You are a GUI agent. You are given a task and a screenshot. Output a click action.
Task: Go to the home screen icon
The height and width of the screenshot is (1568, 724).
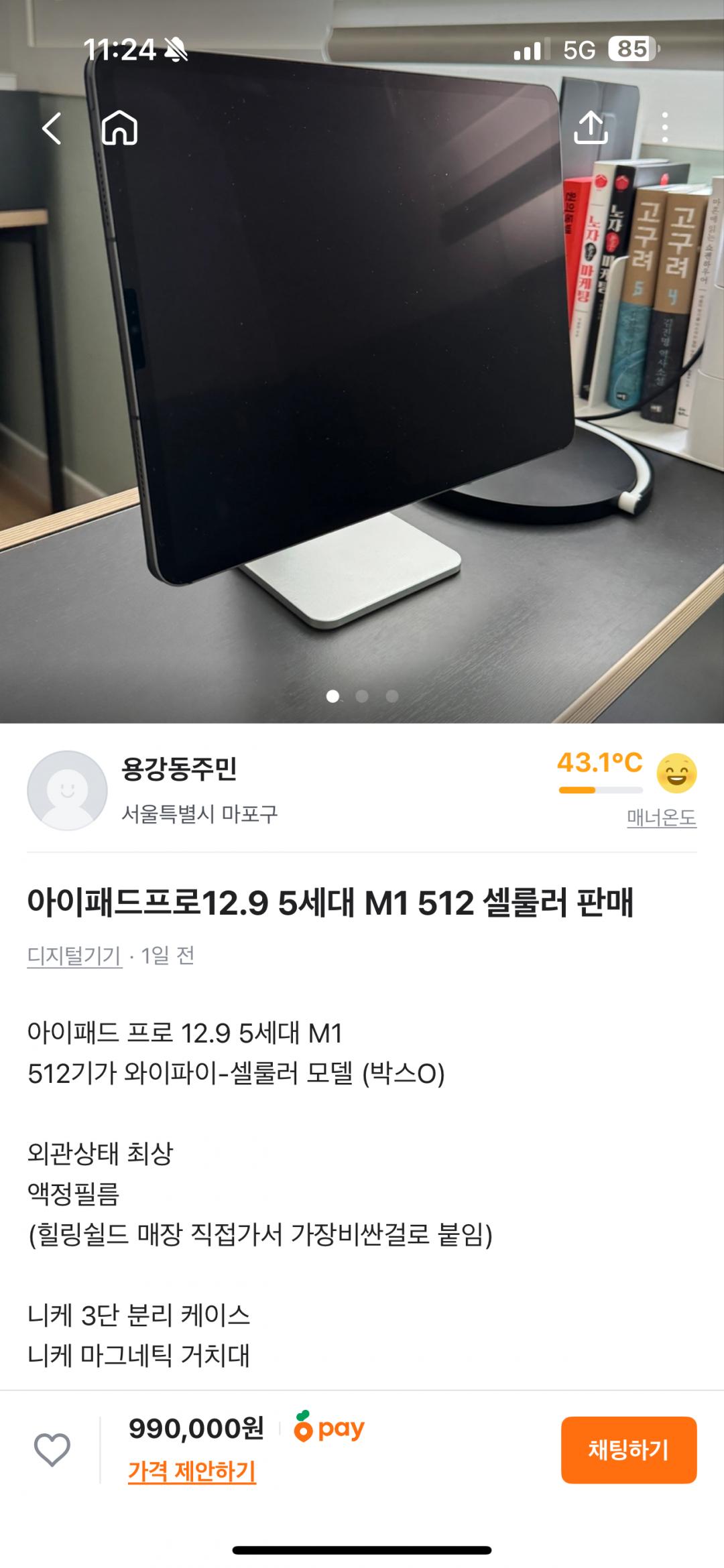pos(119,127)
